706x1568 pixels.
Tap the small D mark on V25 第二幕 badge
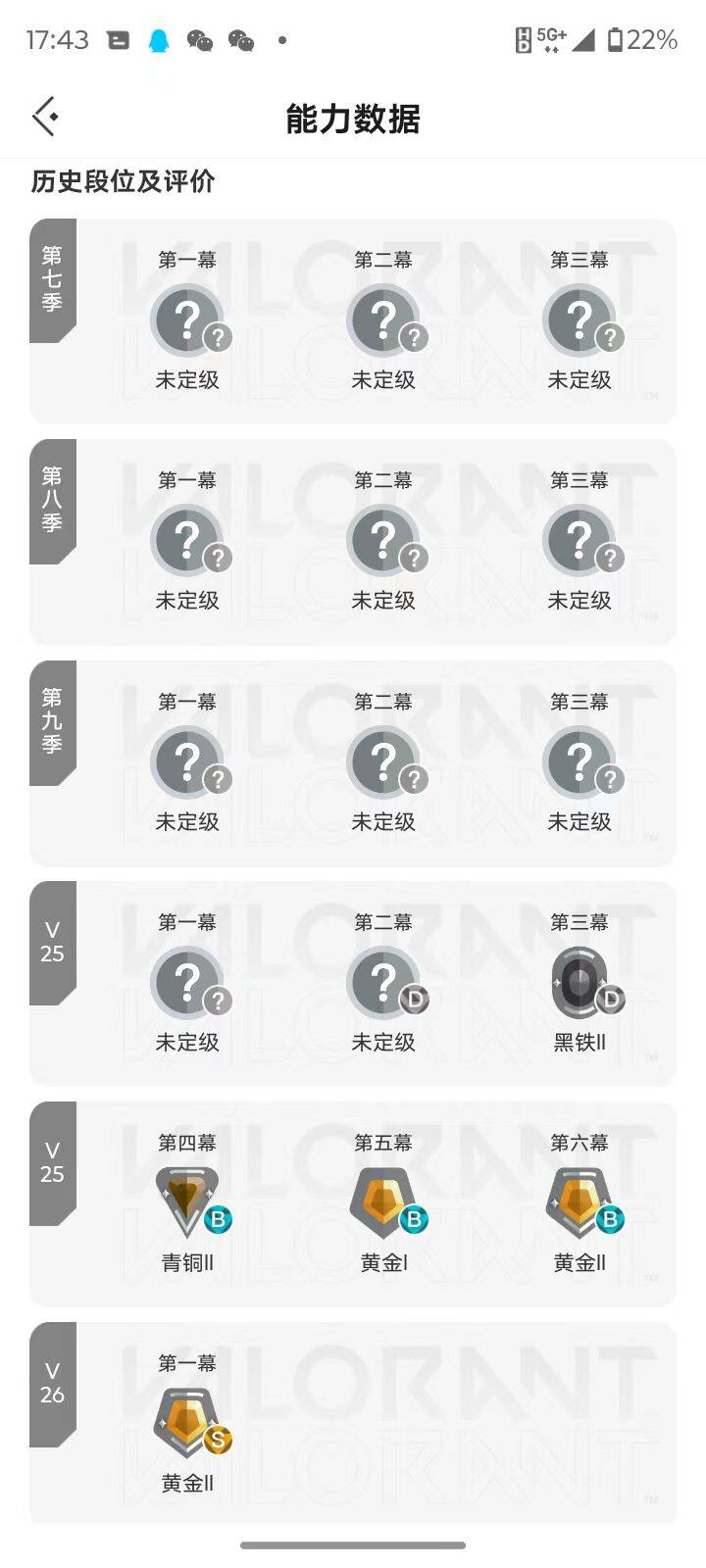[x=416, y=1001]
